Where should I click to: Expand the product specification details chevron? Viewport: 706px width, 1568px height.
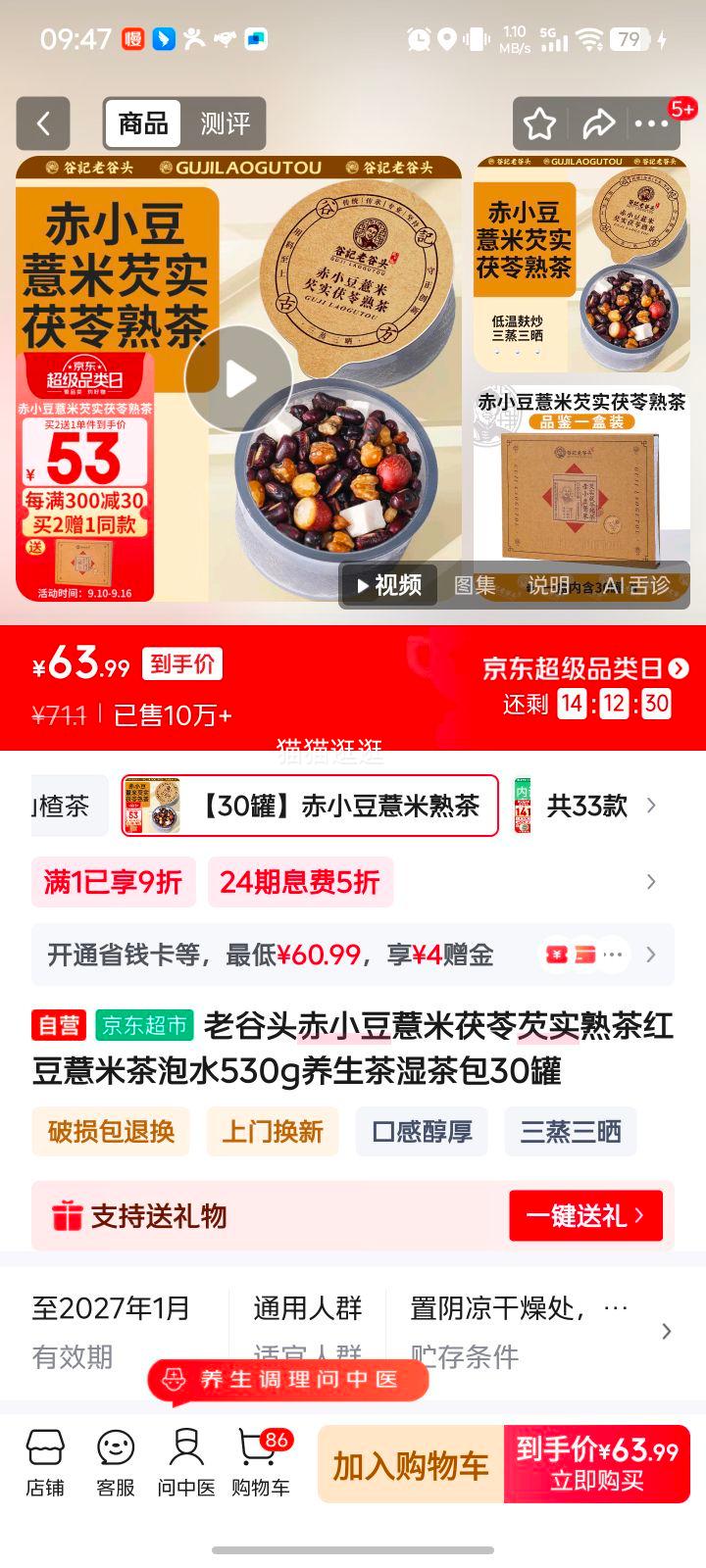pyautogui.click(x=667, y=1331)
